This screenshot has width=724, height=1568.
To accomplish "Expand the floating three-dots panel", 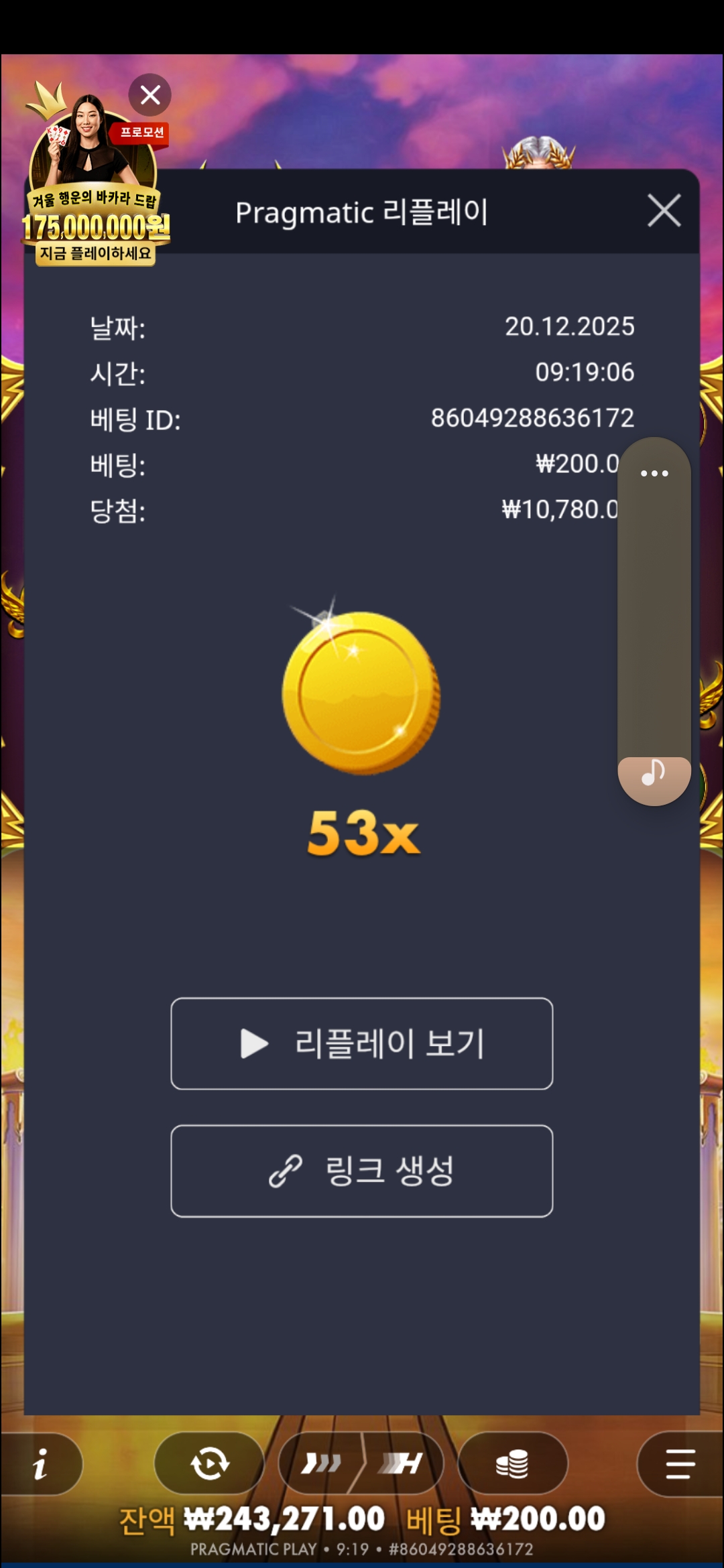I will tap(654, 473).
